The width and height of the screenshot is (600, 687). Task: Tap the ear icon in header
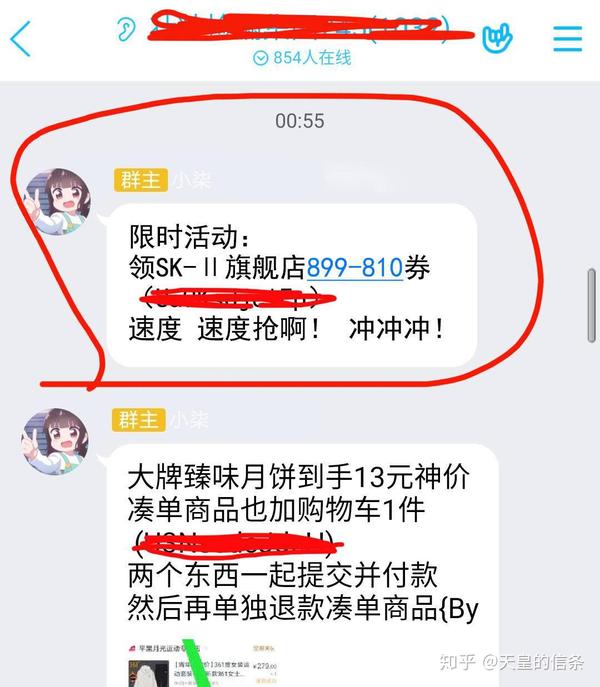point(125,29)
